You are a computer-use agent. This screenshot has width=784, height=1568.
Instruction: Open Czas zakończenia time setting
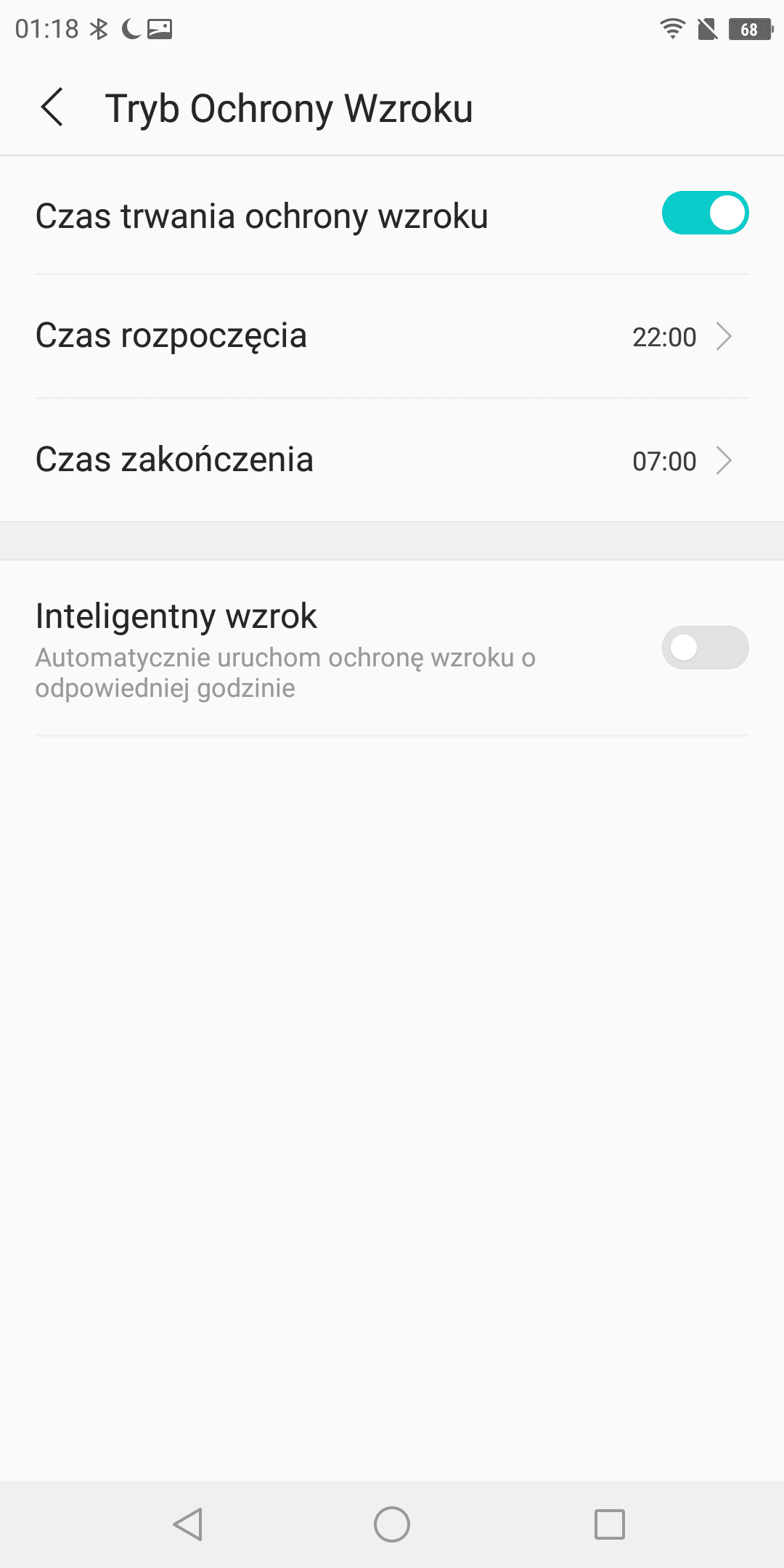(x=392, y=460)
